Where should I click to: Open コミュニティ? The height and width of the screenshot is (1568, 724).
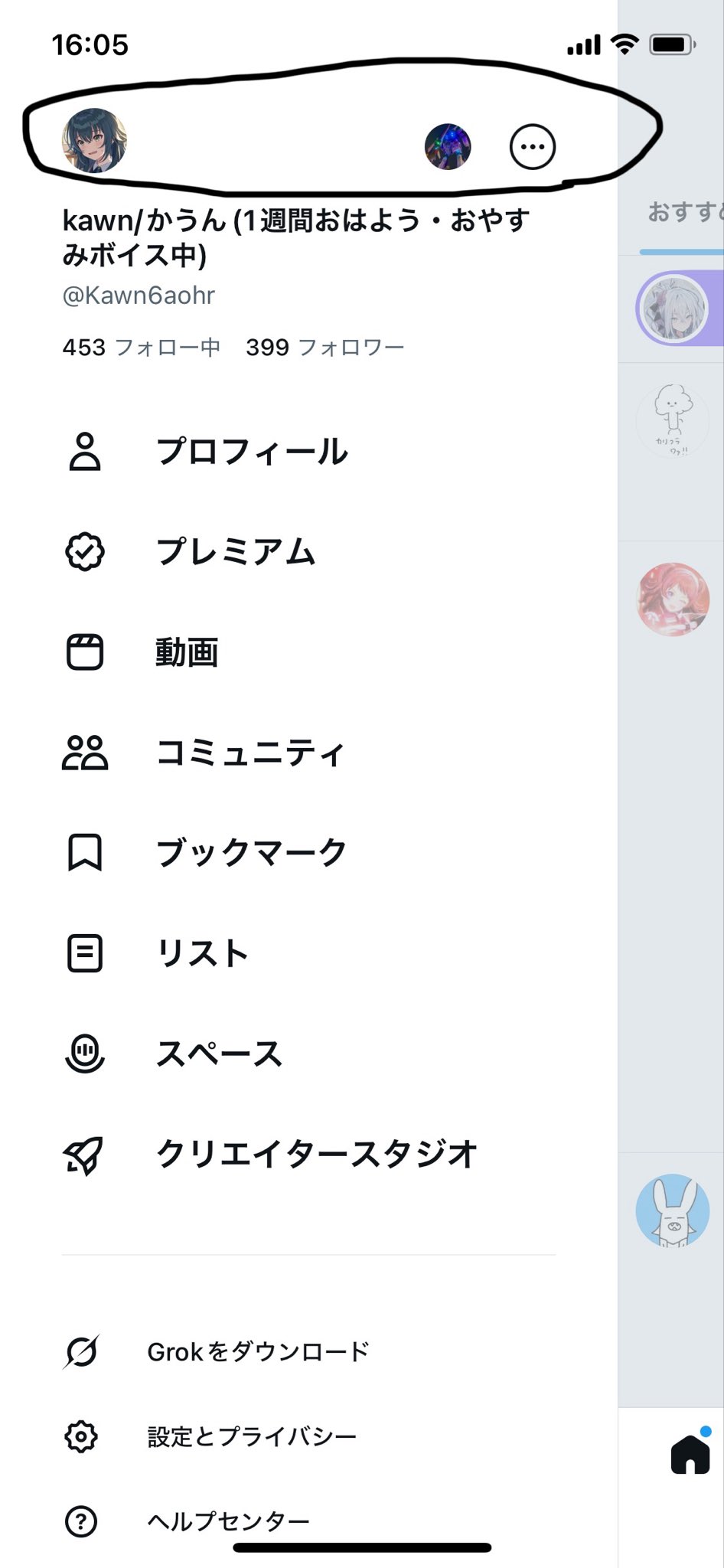[250, 753]
